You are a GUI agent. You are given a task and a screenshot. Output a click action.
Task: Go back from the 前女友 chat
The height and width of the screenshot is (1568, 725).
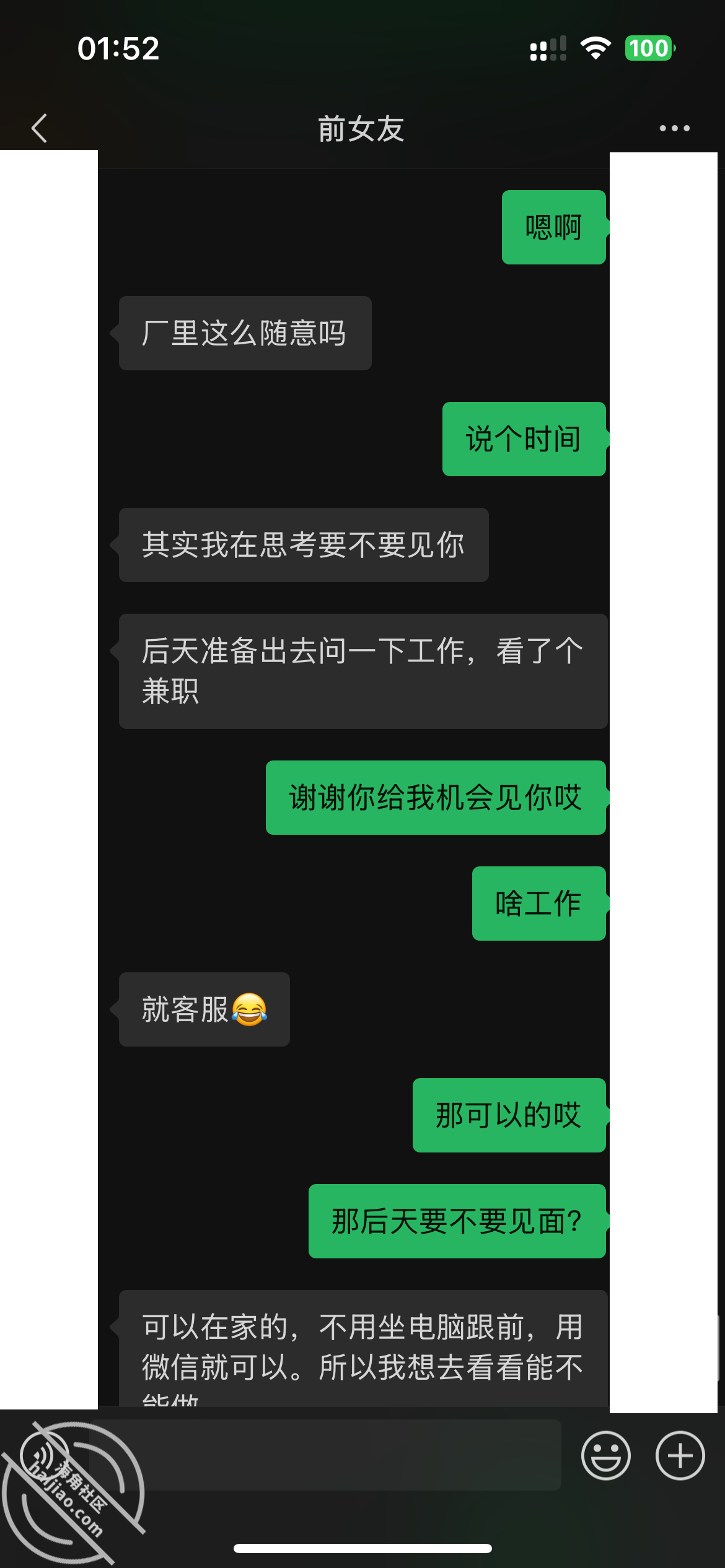tap(40, 128)
